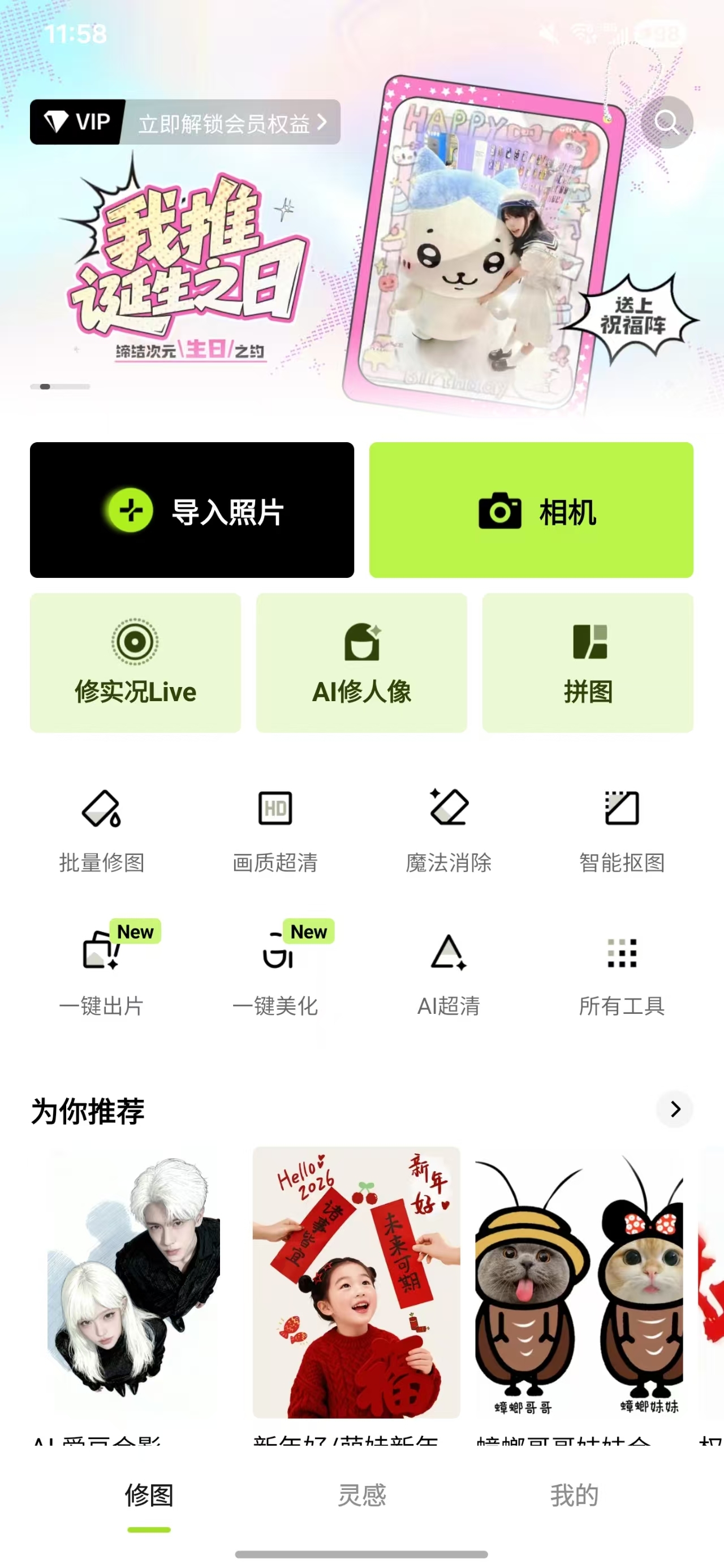This screenshot has width=724, height=1568.
Task: Open the 蟑螂哥哥妹妹 cat template
Action: tap(579, 1284)
